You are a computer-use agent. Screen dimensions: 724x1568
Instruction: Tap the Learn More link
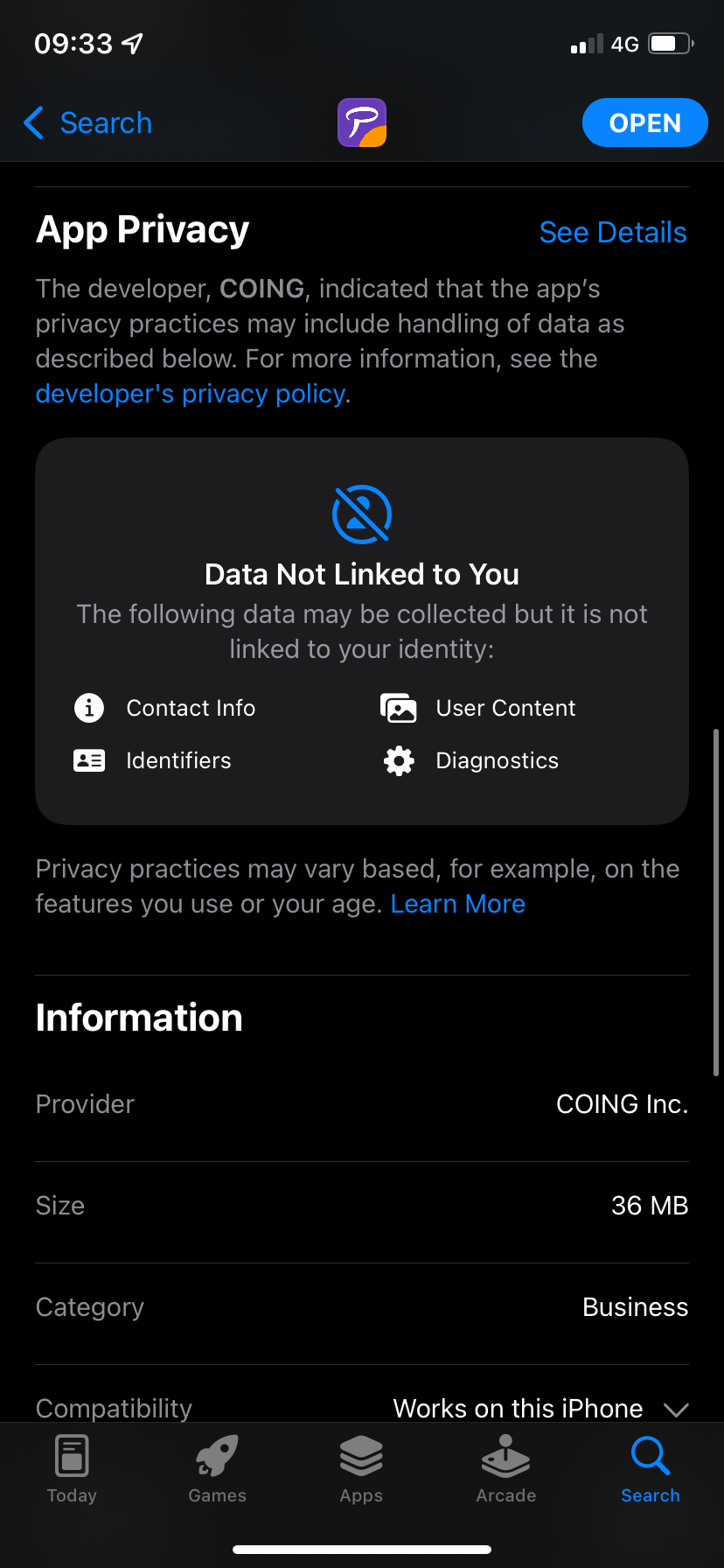pos(457,904)
